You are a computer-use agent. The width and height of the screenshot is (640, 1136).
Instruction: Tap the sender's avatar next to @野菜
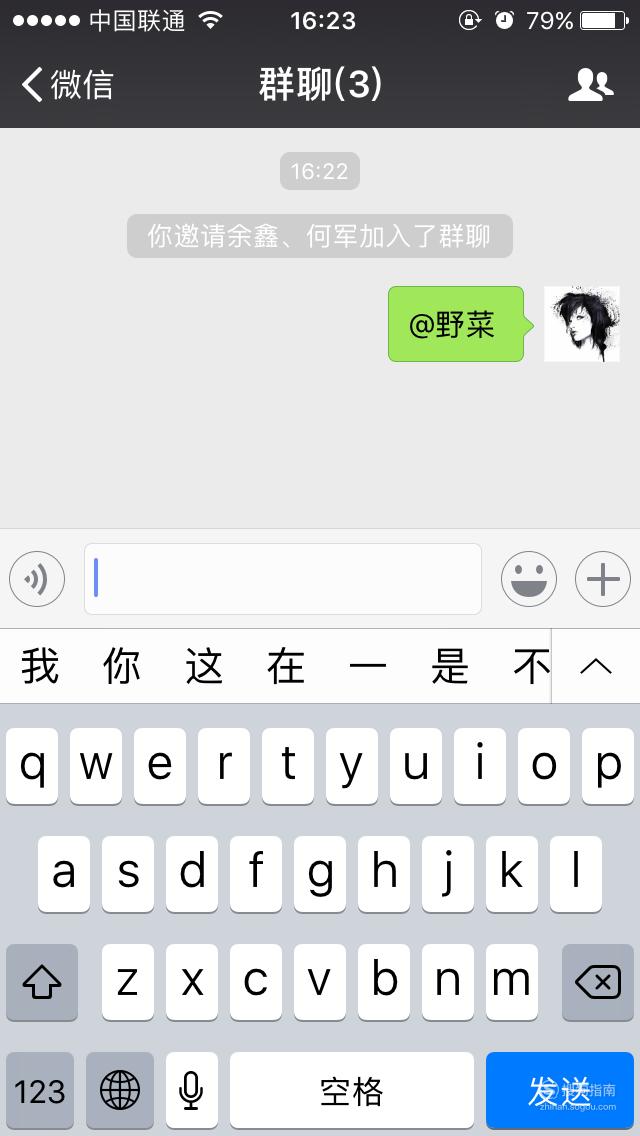[582, 324]
